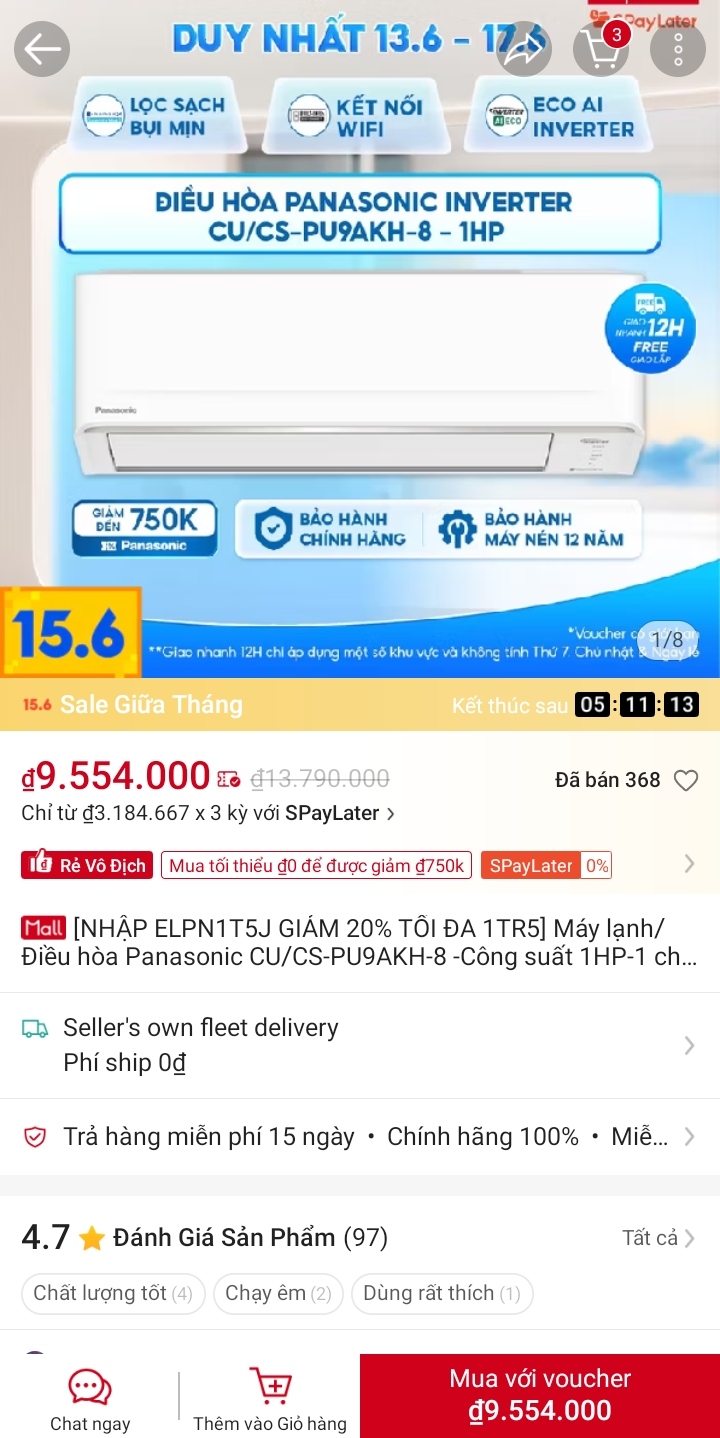720x1438 pixels.
Task: Go back using the arrow icon
Action: 42,49
